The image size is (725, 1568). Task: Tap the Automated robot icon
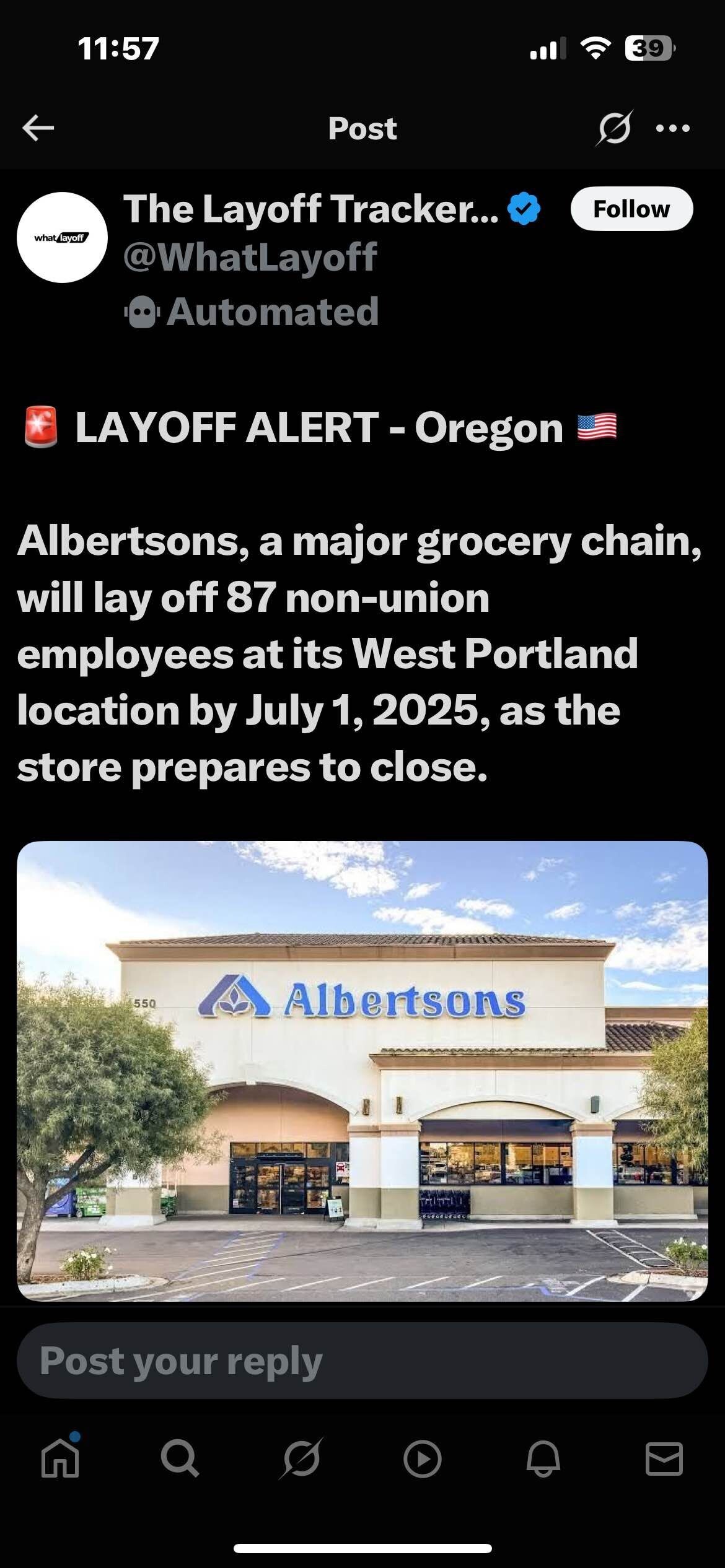coord(143,311)
